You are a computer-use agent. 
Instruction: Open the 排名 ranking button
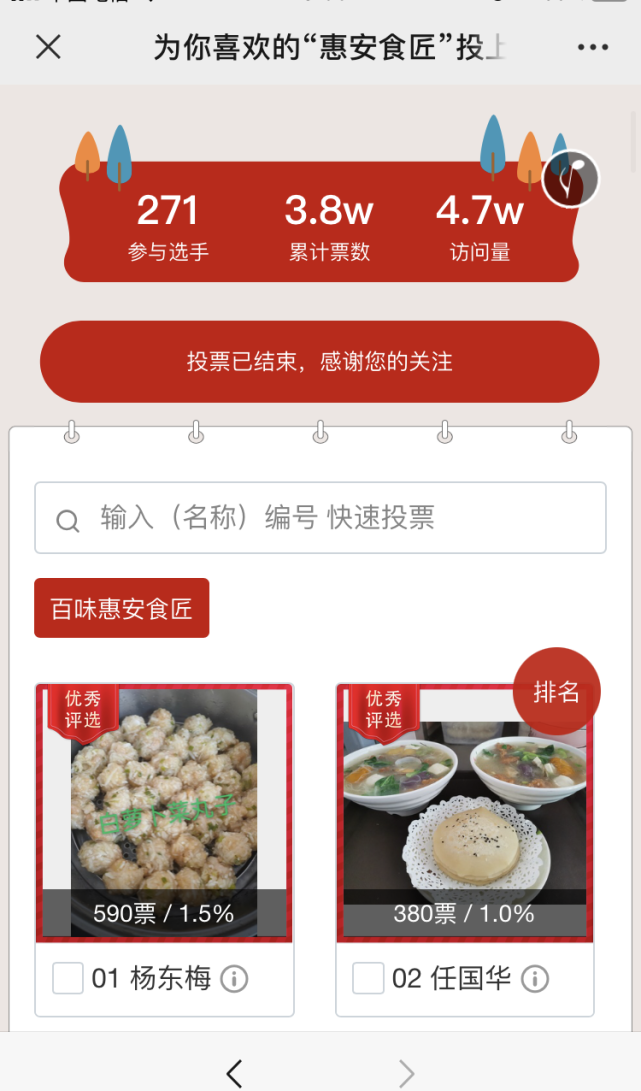point(556,692)
